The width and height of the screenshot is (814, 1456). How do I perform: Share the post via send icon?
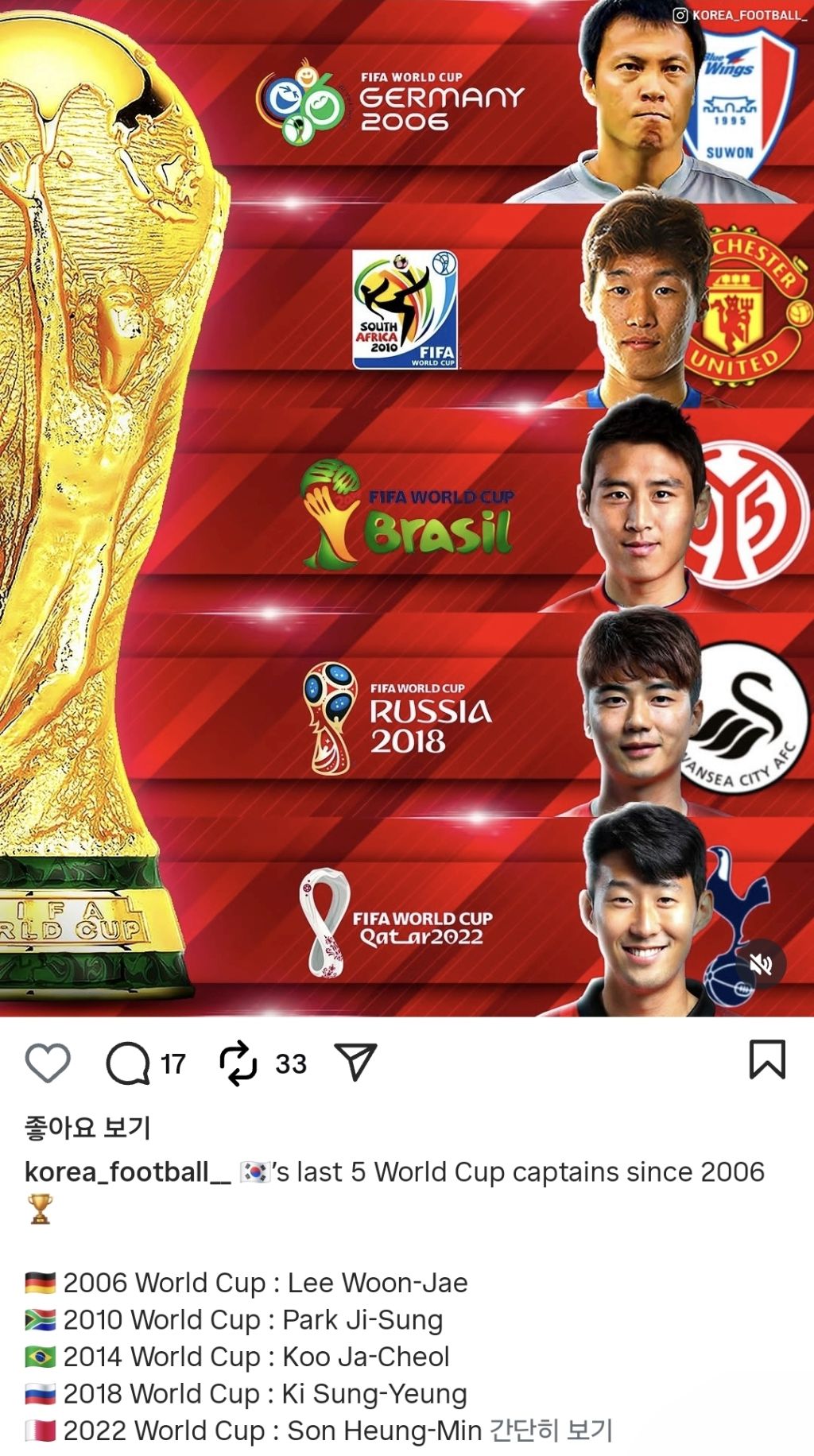click(355, 1062)
